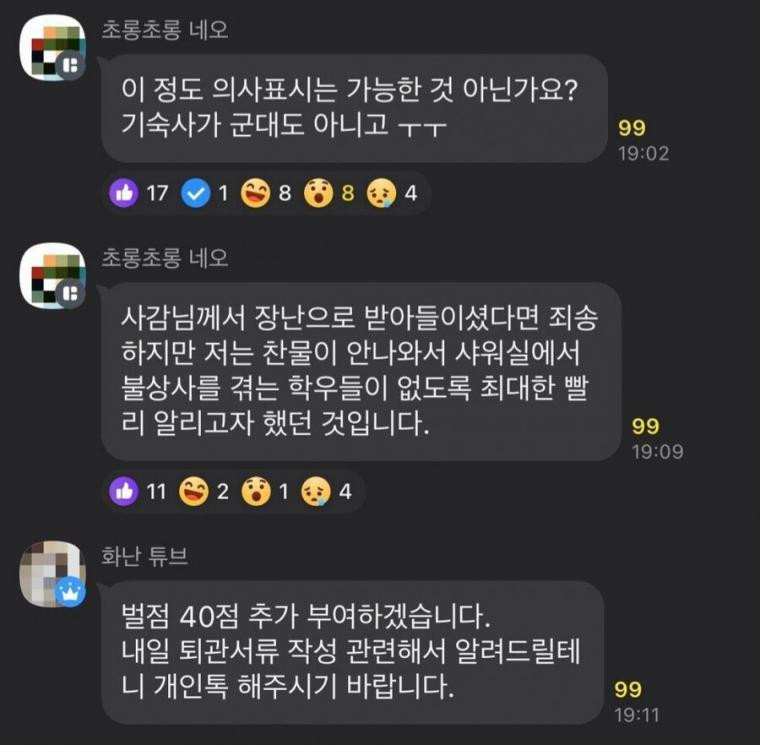Tap laughing reaction showing 8

(x=266, y=194)
